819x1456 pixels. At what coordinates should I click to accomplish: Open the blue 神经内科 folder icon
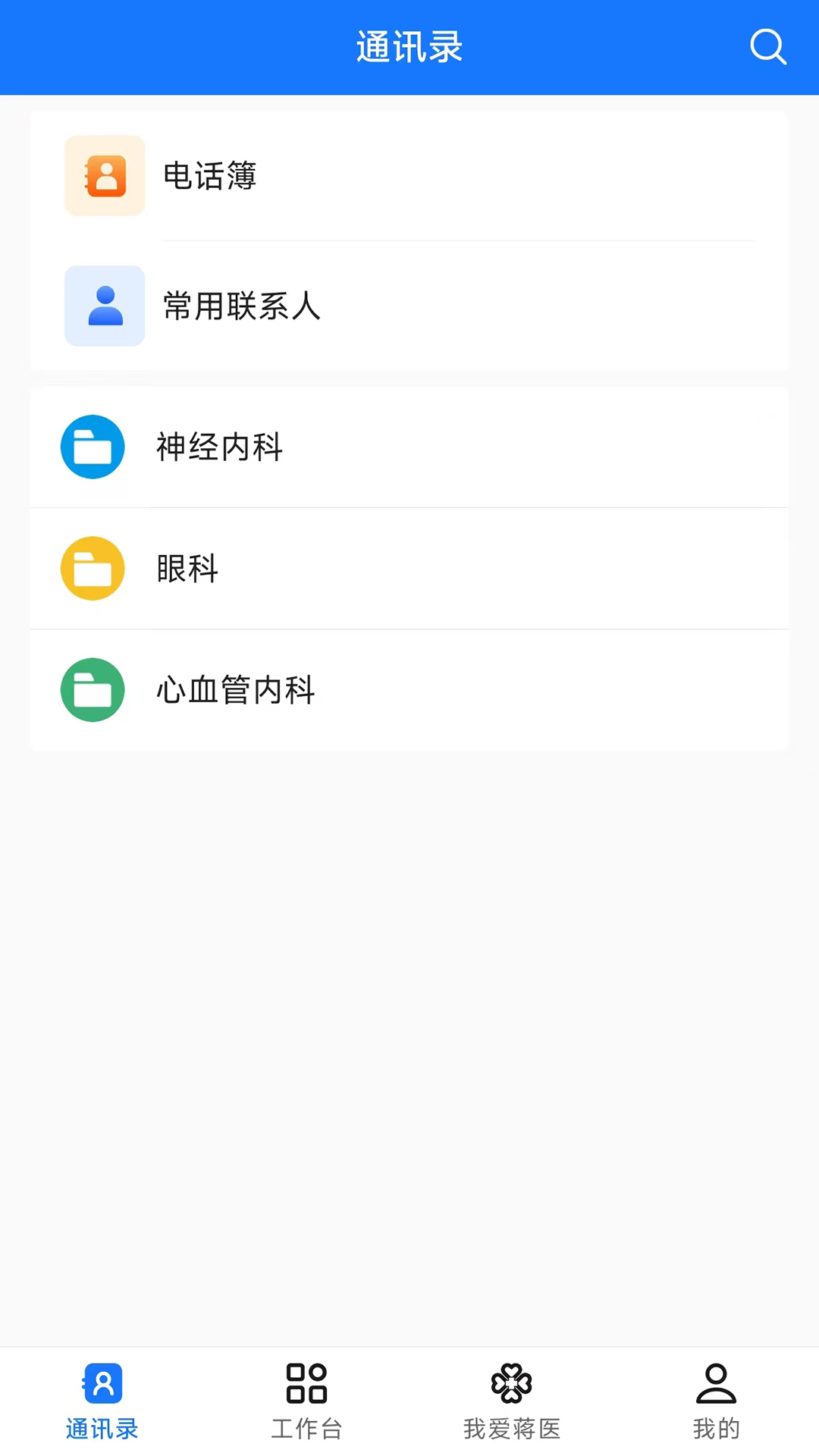pyautogui.click(x=93, y=447)
